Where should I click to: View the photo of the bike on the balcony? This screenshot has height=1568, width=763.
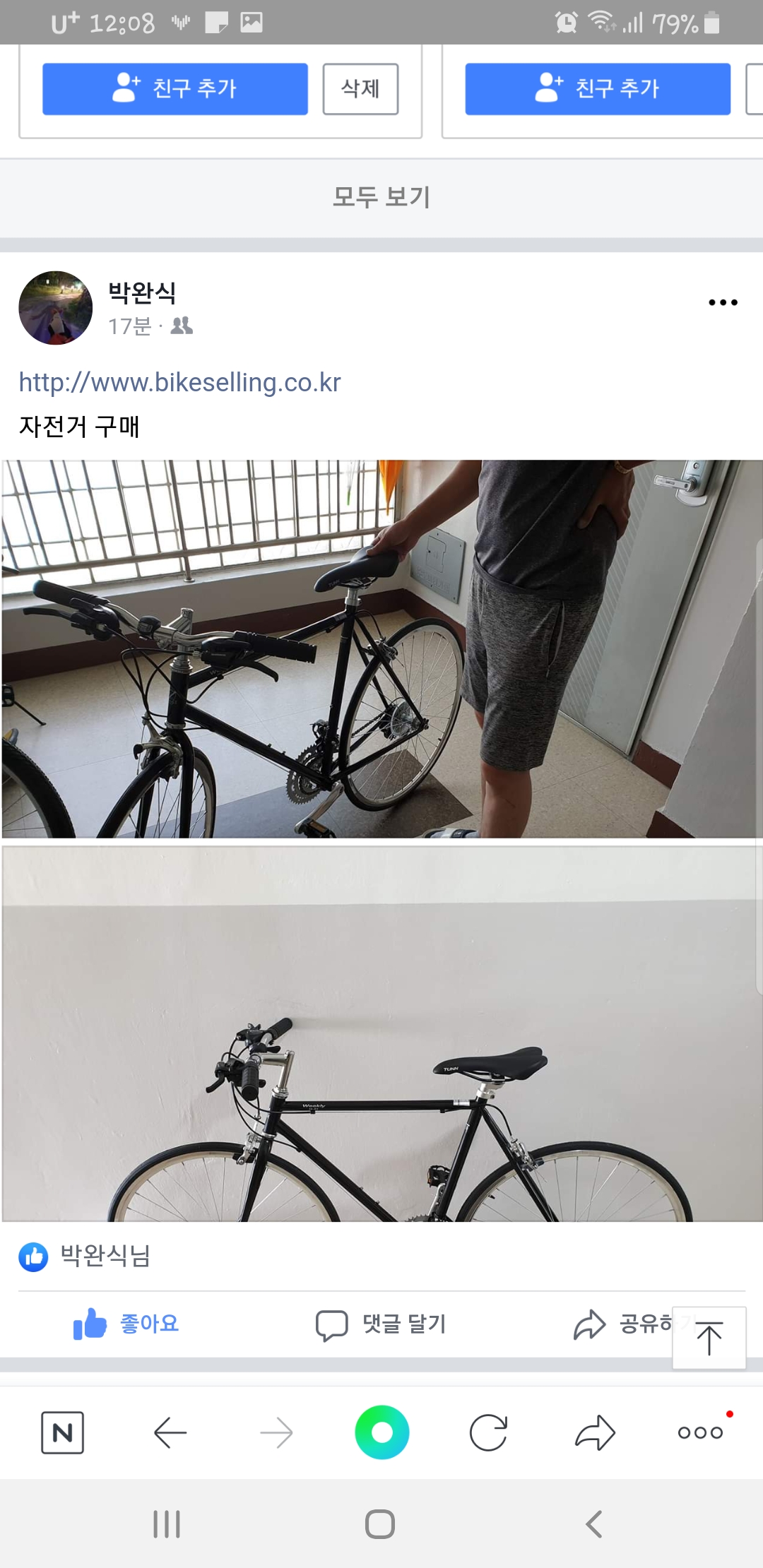point(381,648)
